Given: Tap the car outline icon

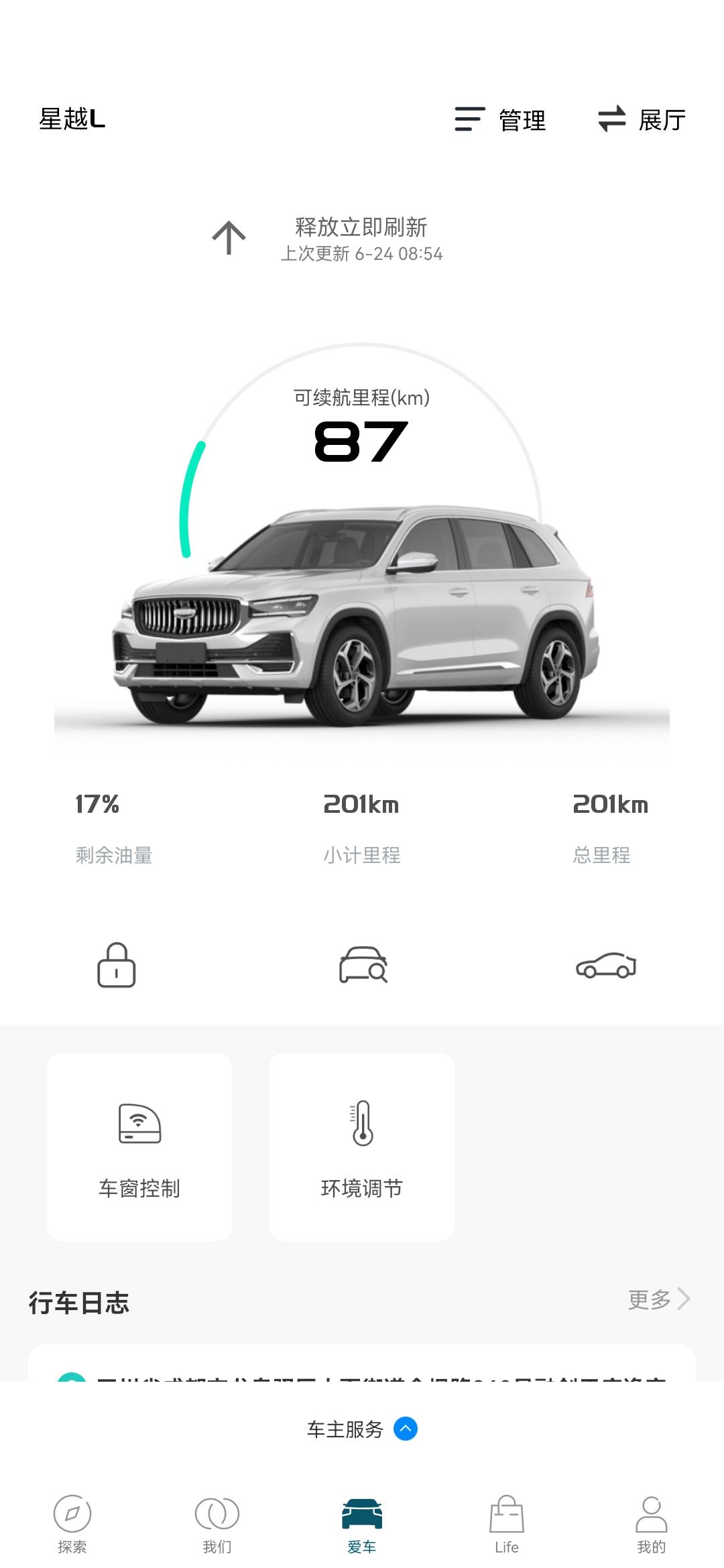Looking at the screenshot, I should 606,965.
